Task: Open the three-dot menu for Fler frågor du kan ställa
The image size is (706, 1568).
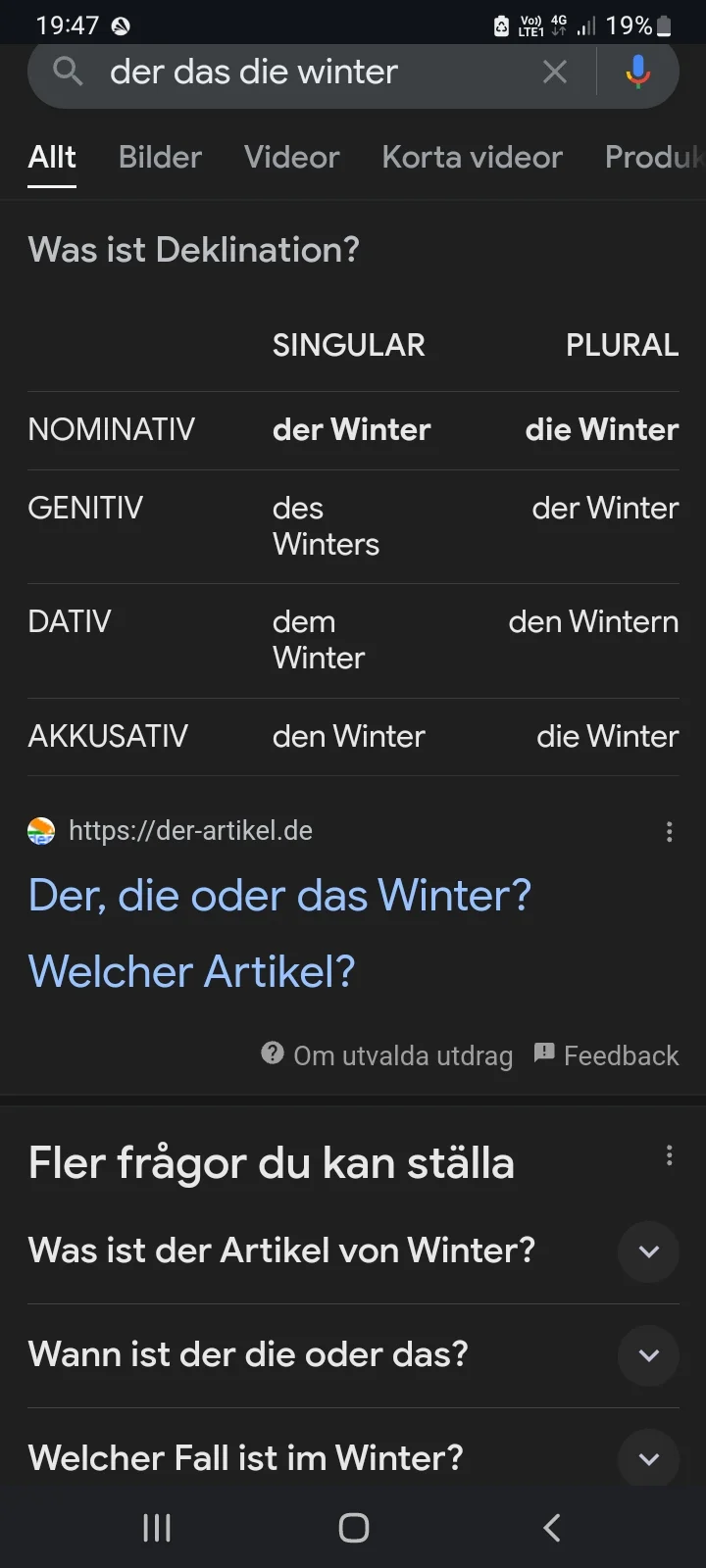Action: click(x=670, y=1156)
